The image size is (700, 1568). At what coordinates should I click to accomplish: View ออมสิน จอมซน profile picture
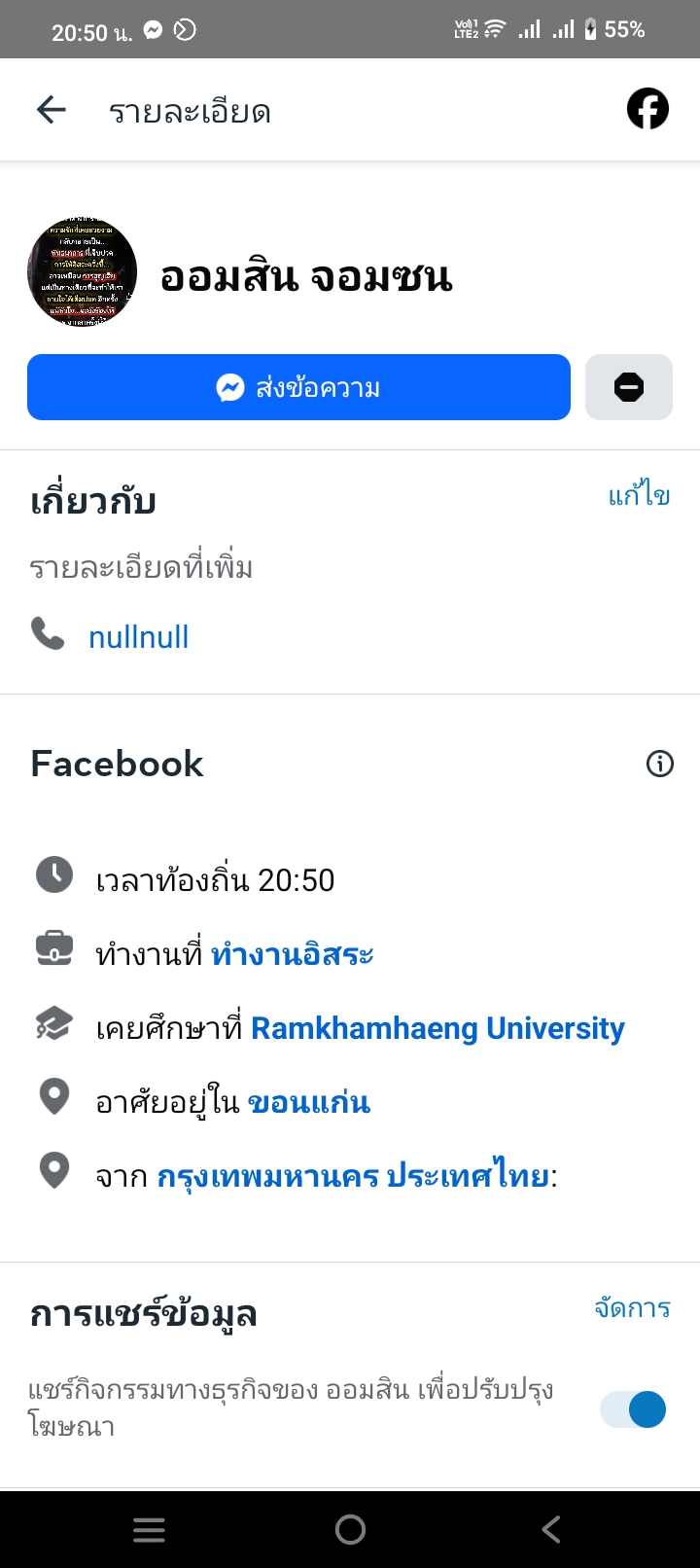point(82,273)
